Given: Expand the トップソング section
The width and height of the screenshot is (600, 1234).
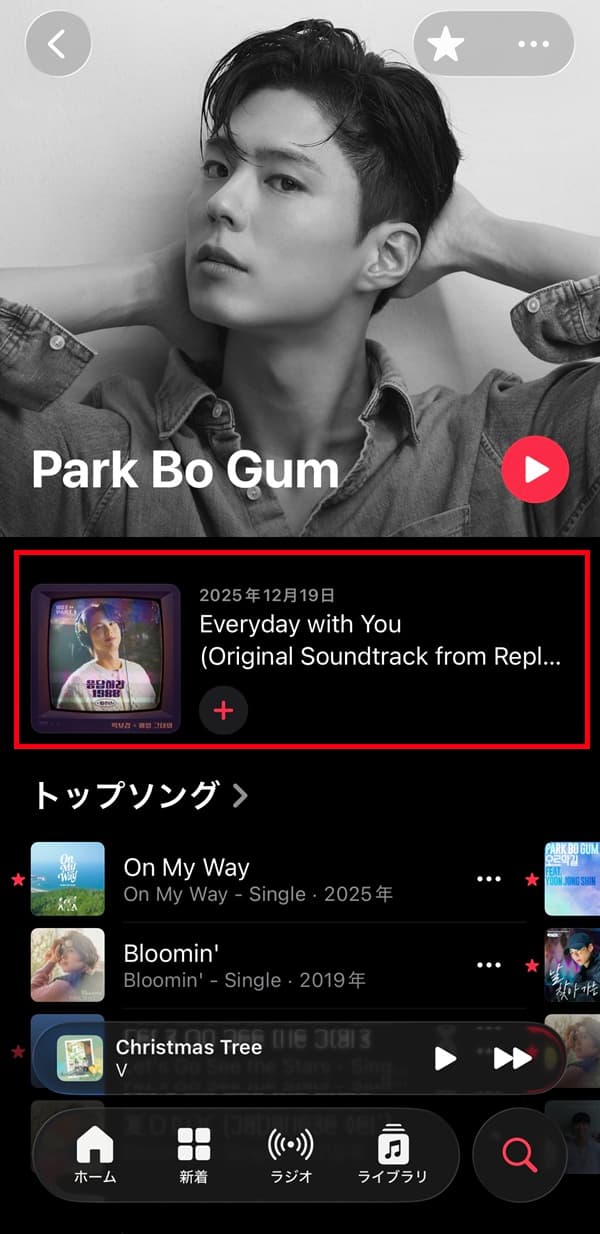Looking at the screenshot, I should tap(140, 796).
